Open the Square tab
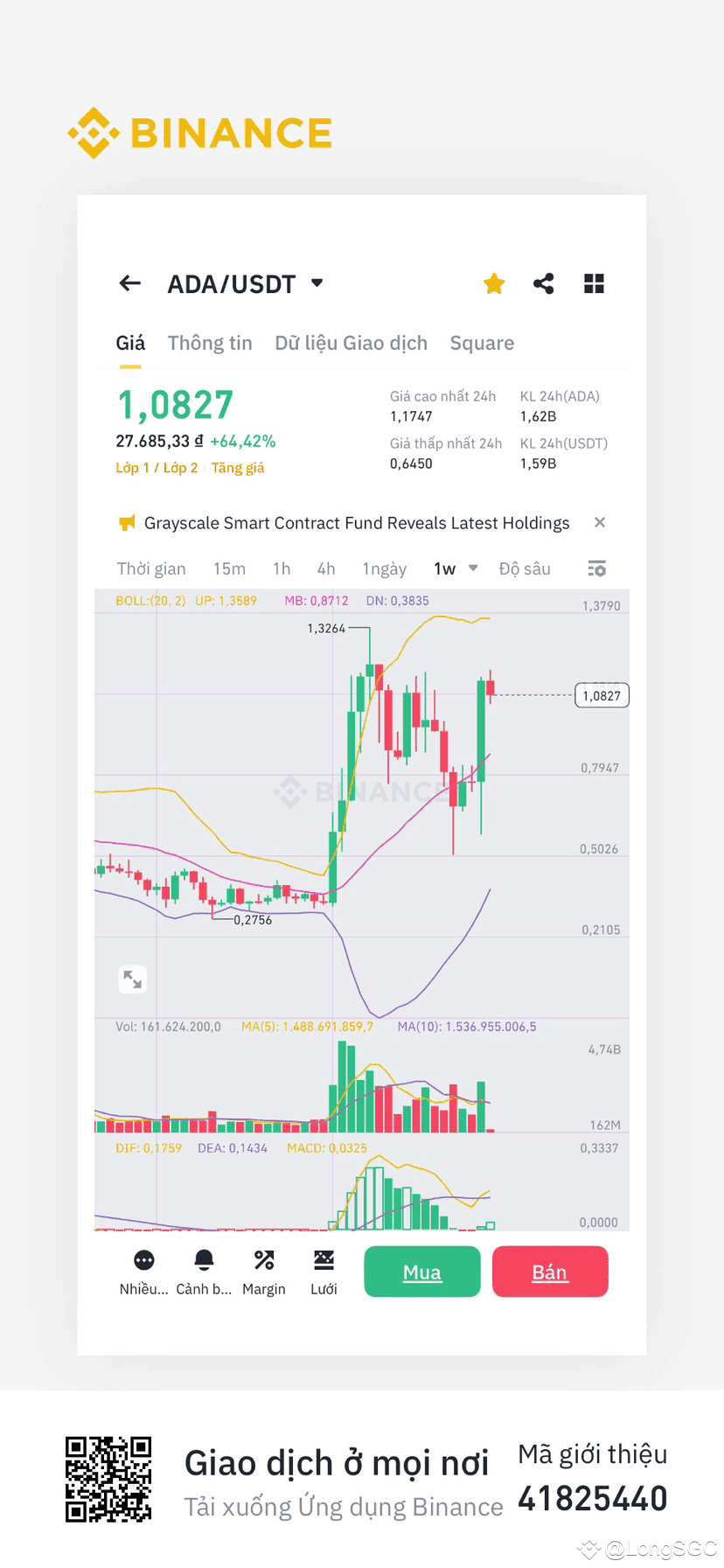 coord(482,343)
